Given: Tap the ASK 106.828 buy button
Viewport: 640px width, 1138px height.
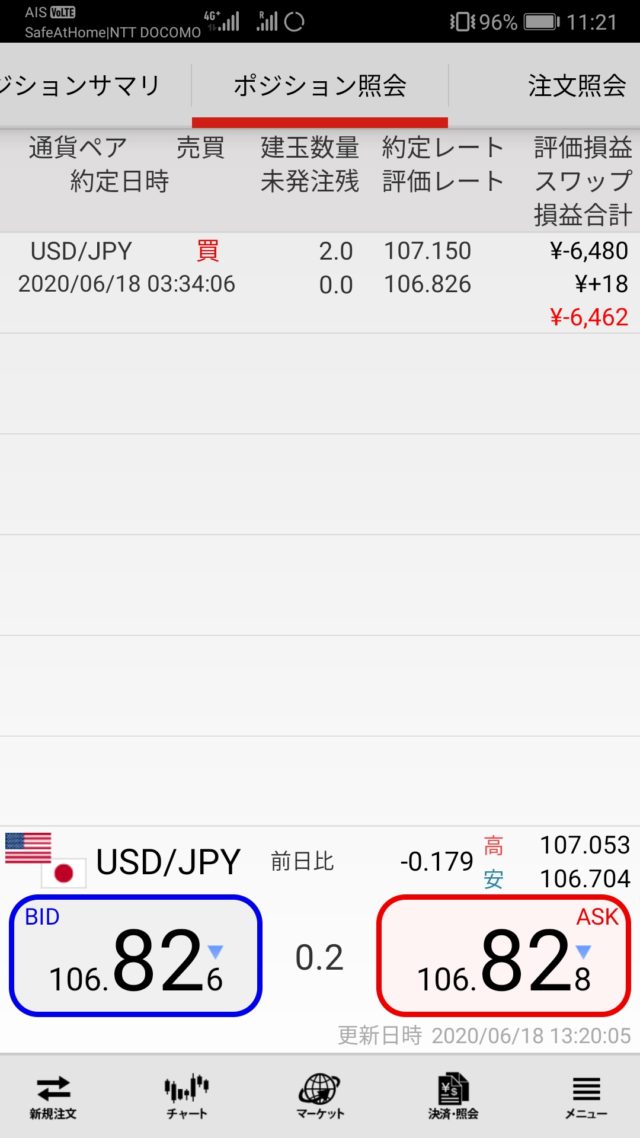Looking at the screenshot, I should point(504,955).
